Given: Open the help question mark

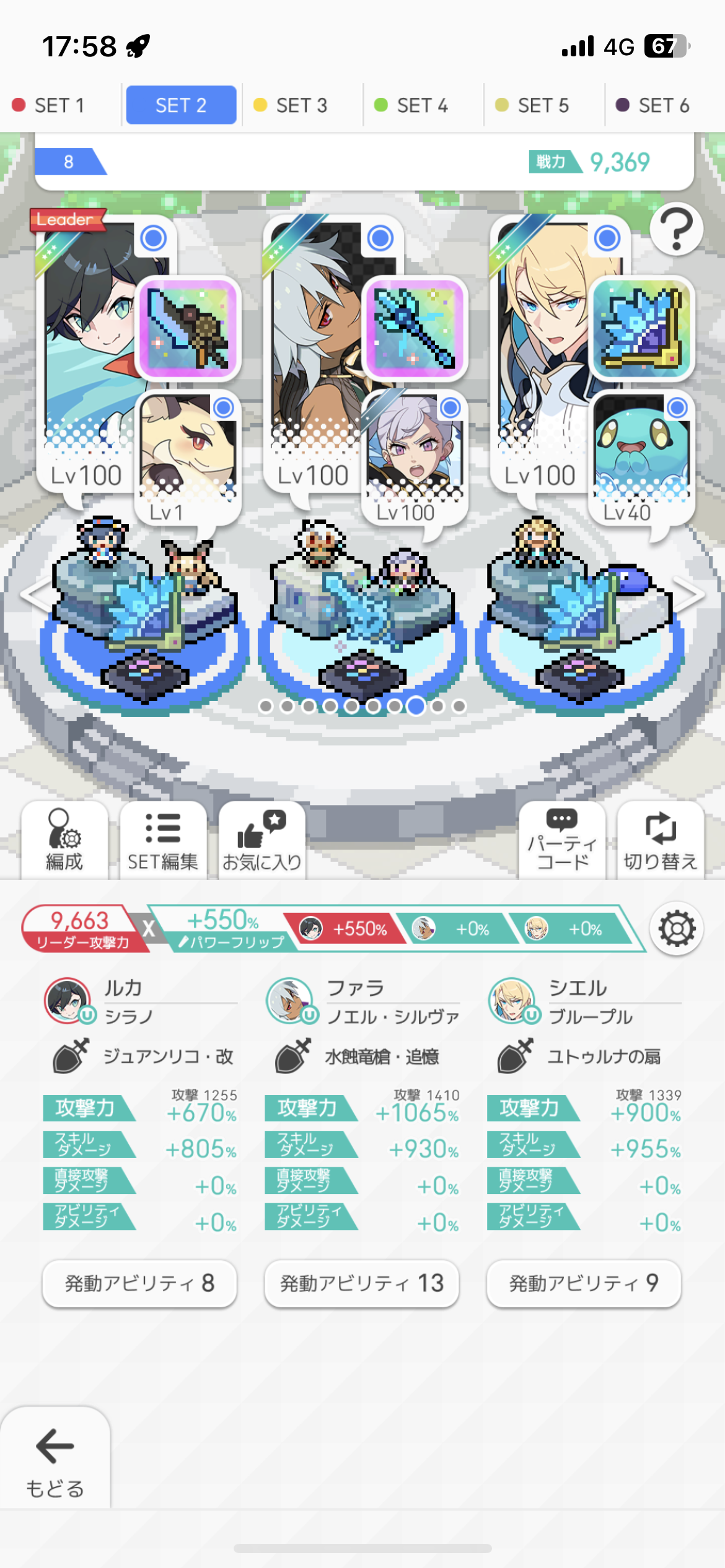Looking at the screenshot, I should [677, 229].
